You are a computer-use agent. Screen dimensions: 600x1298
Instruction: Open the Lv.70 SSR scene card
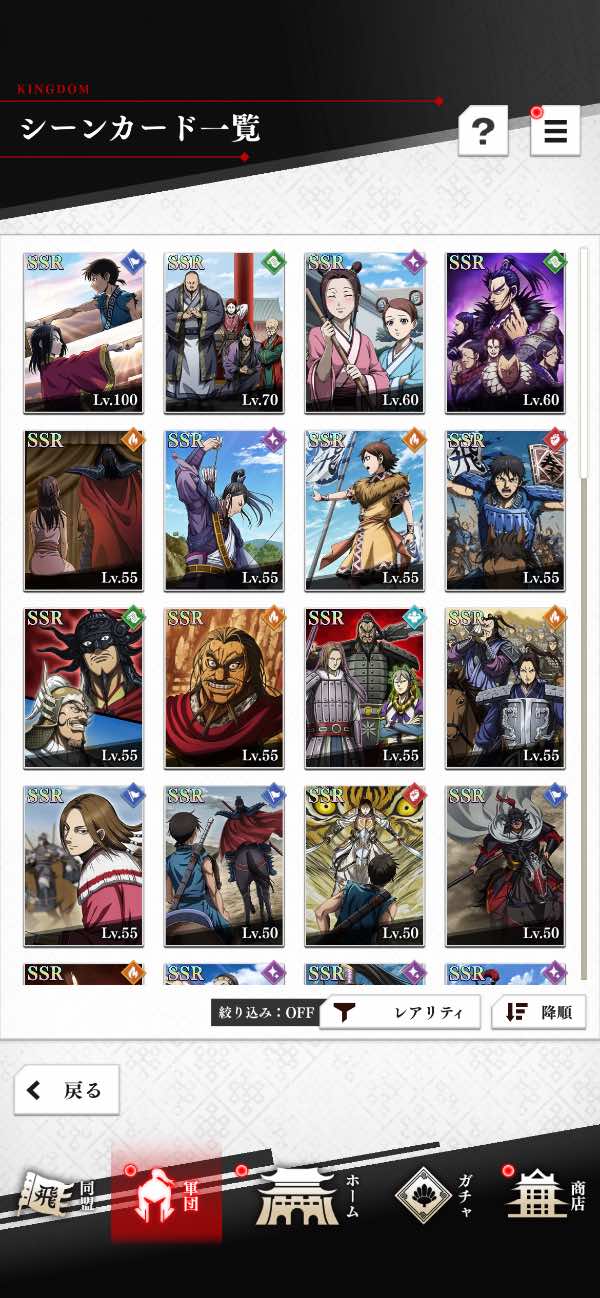pyautogui.click(x=224, y=332)
